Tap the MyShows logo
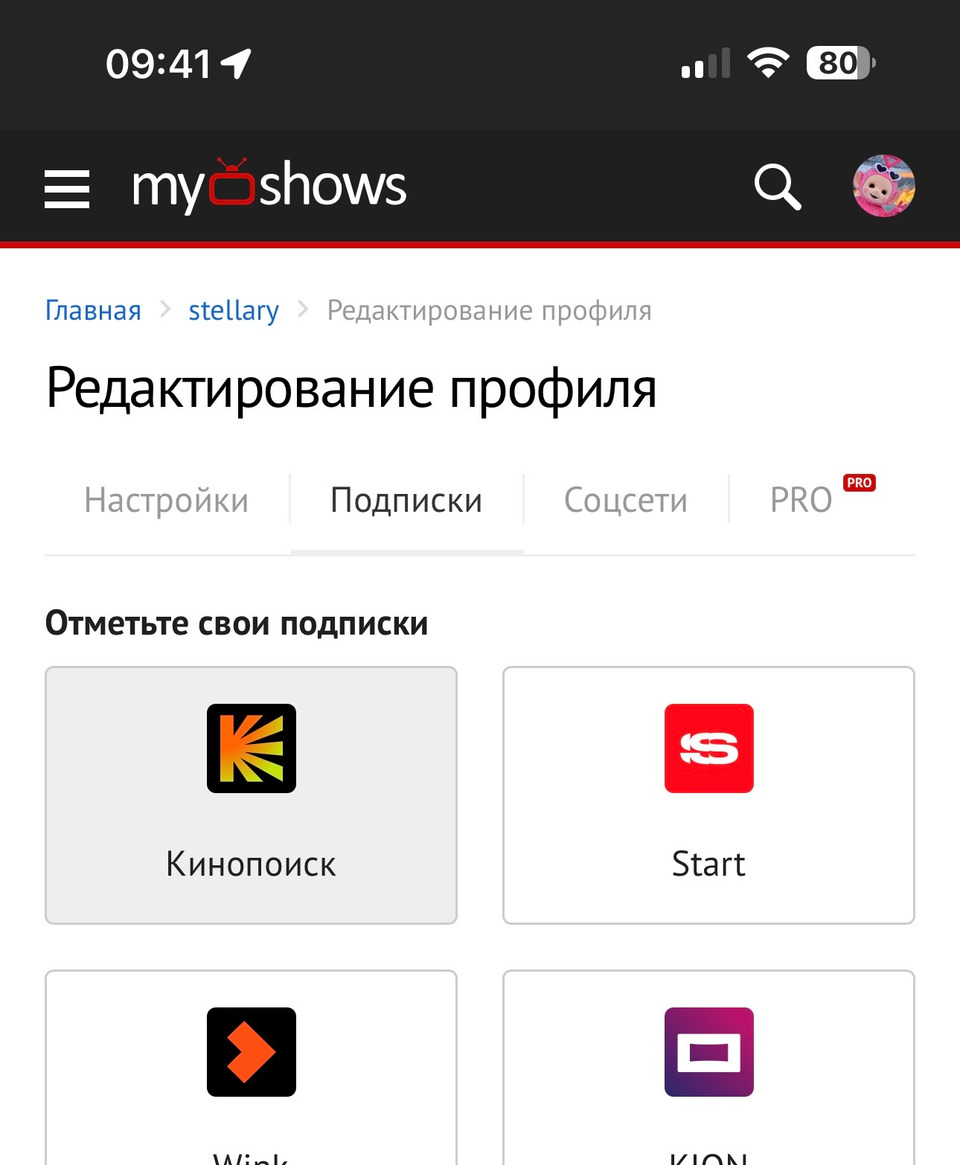Viewport: 960px width, 1165px height. (269, 186)
